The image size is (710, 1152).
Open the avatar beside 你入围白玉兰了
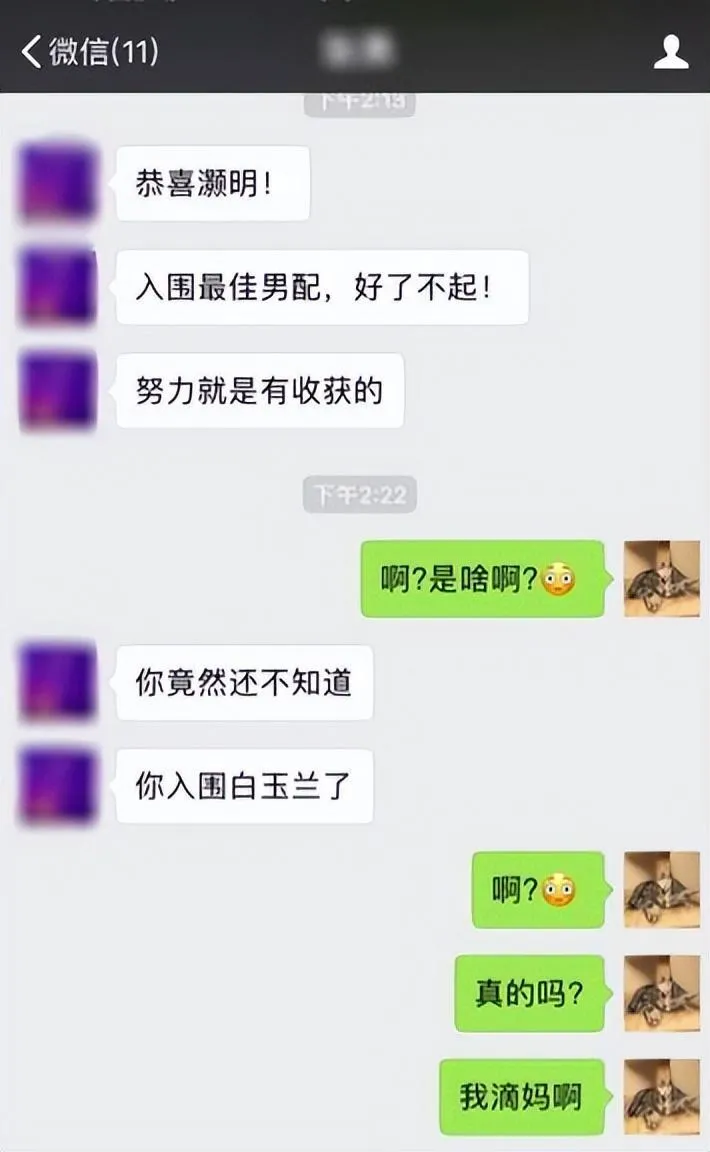pyautogui.click(x=57, y=787)
